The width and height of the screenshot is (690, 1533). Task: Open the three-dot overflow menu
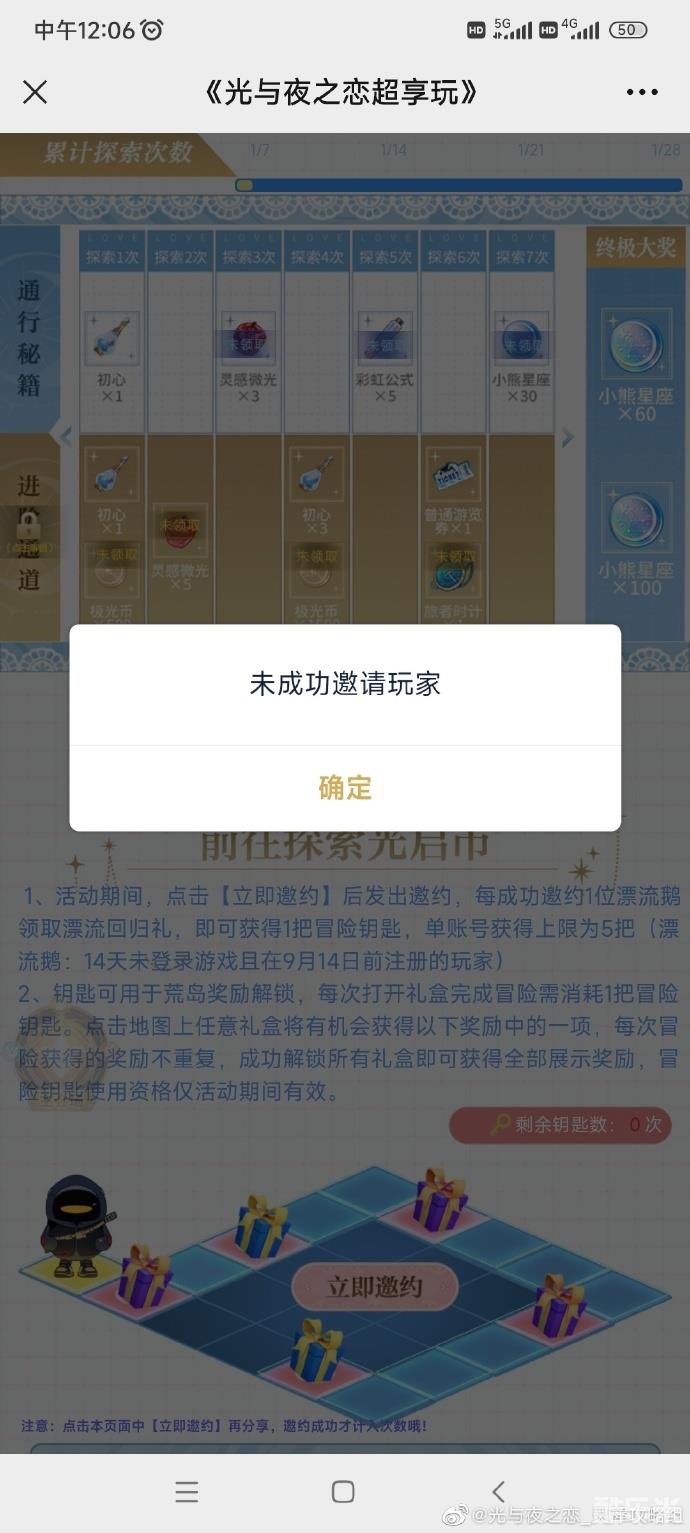641,92
